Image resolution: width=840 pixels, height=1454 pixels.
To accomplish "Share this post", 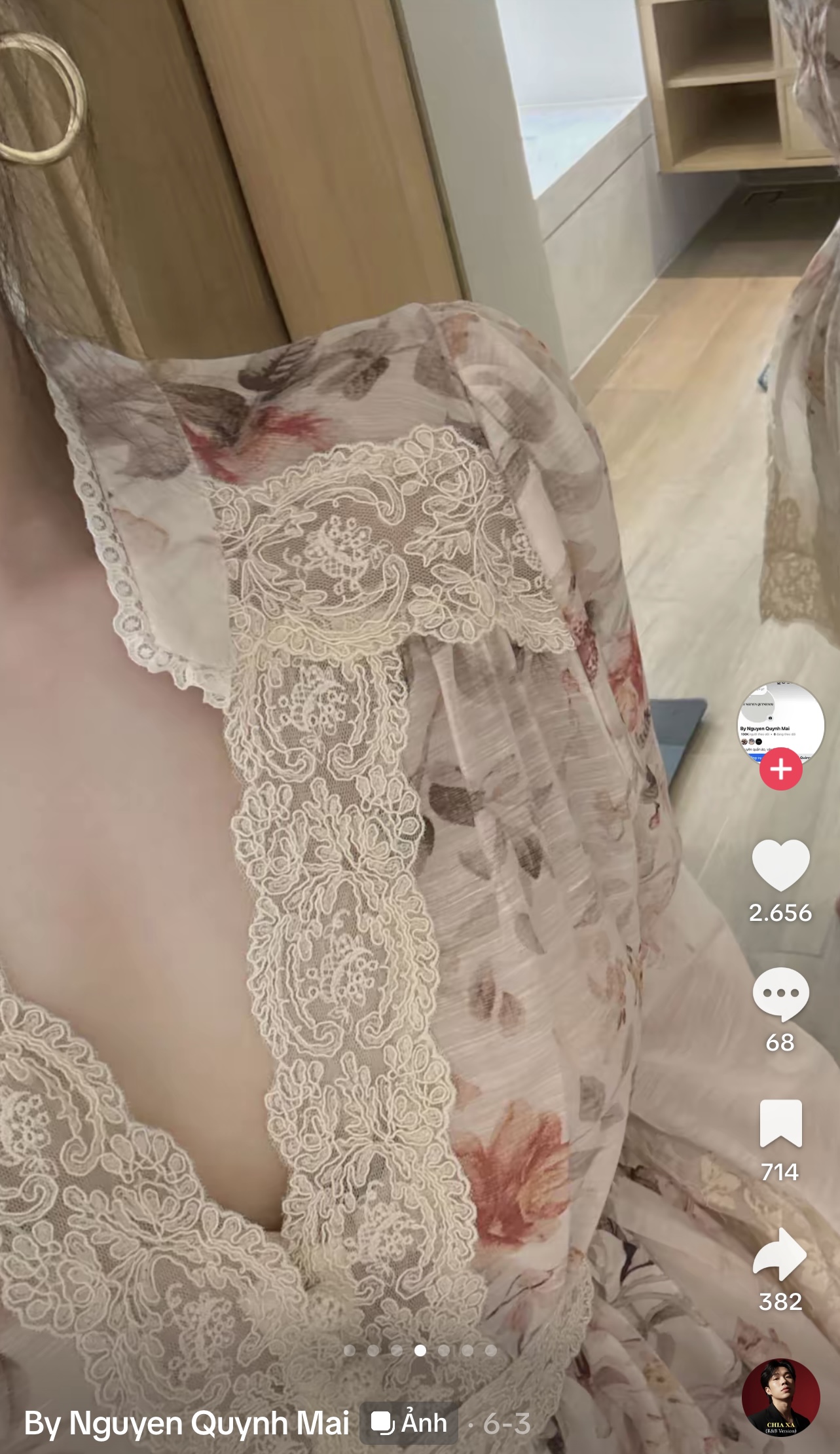I will pyautogui.click(x=780, y=1254).
